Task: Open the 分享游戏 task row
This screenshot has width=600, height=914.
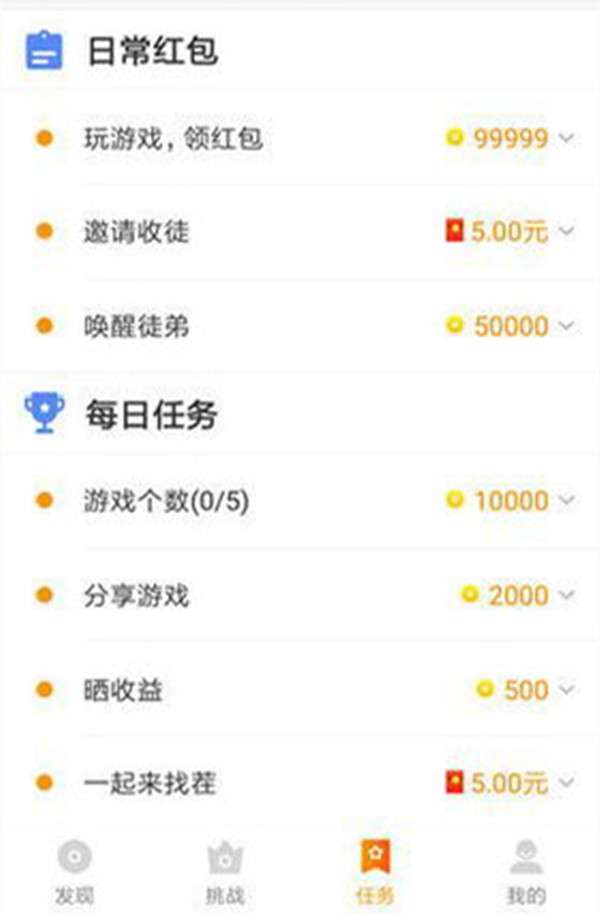Action: click(x=300, y=596)
